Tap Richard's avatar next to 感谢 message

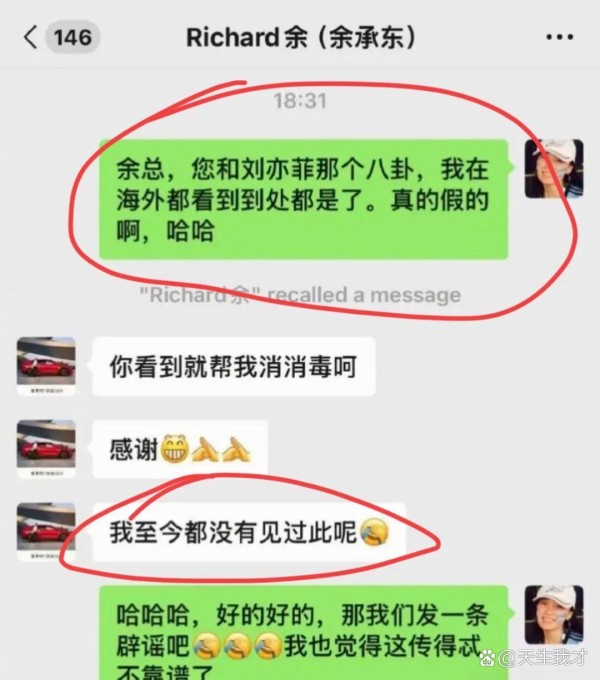[x=46, y=449]
